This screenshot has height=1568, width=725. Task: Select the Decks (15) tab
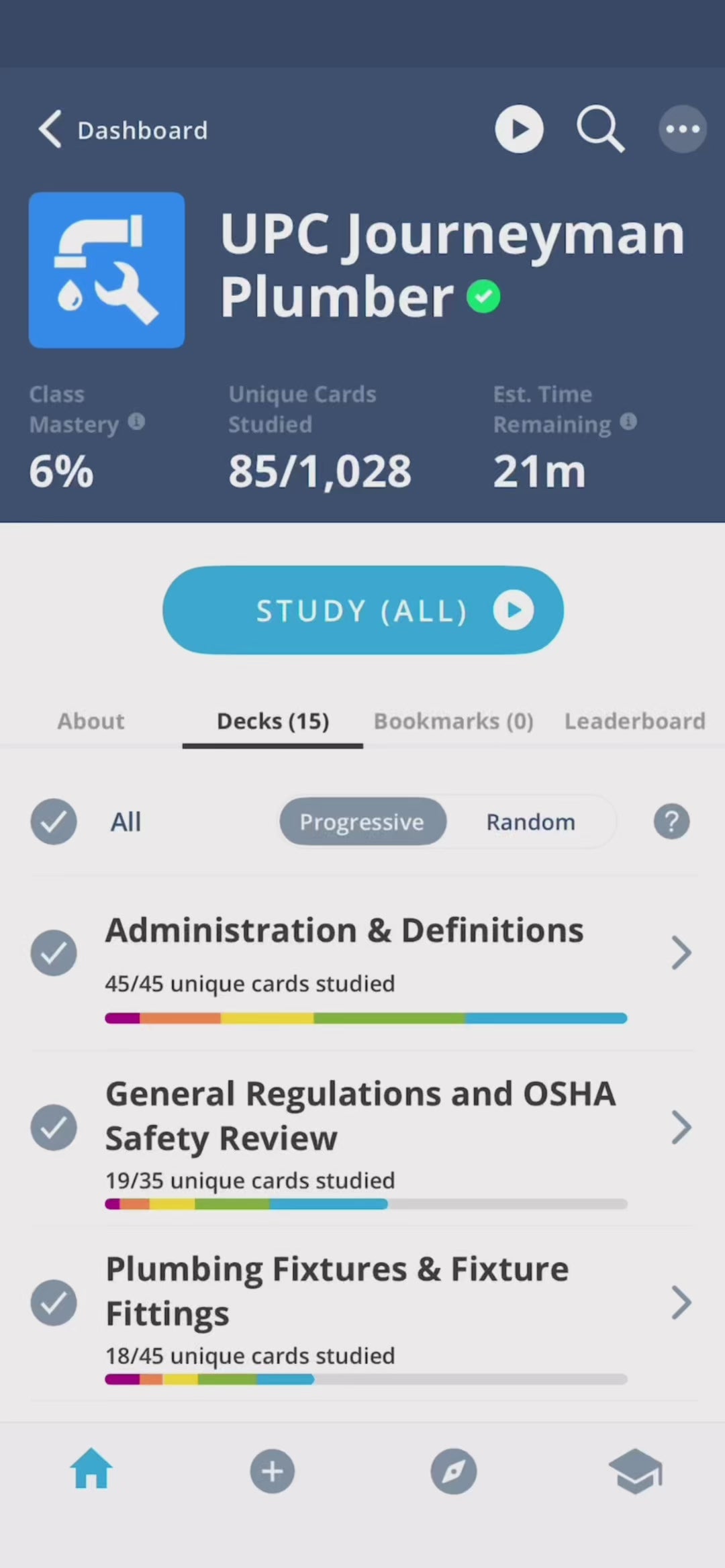click(273, 721)
